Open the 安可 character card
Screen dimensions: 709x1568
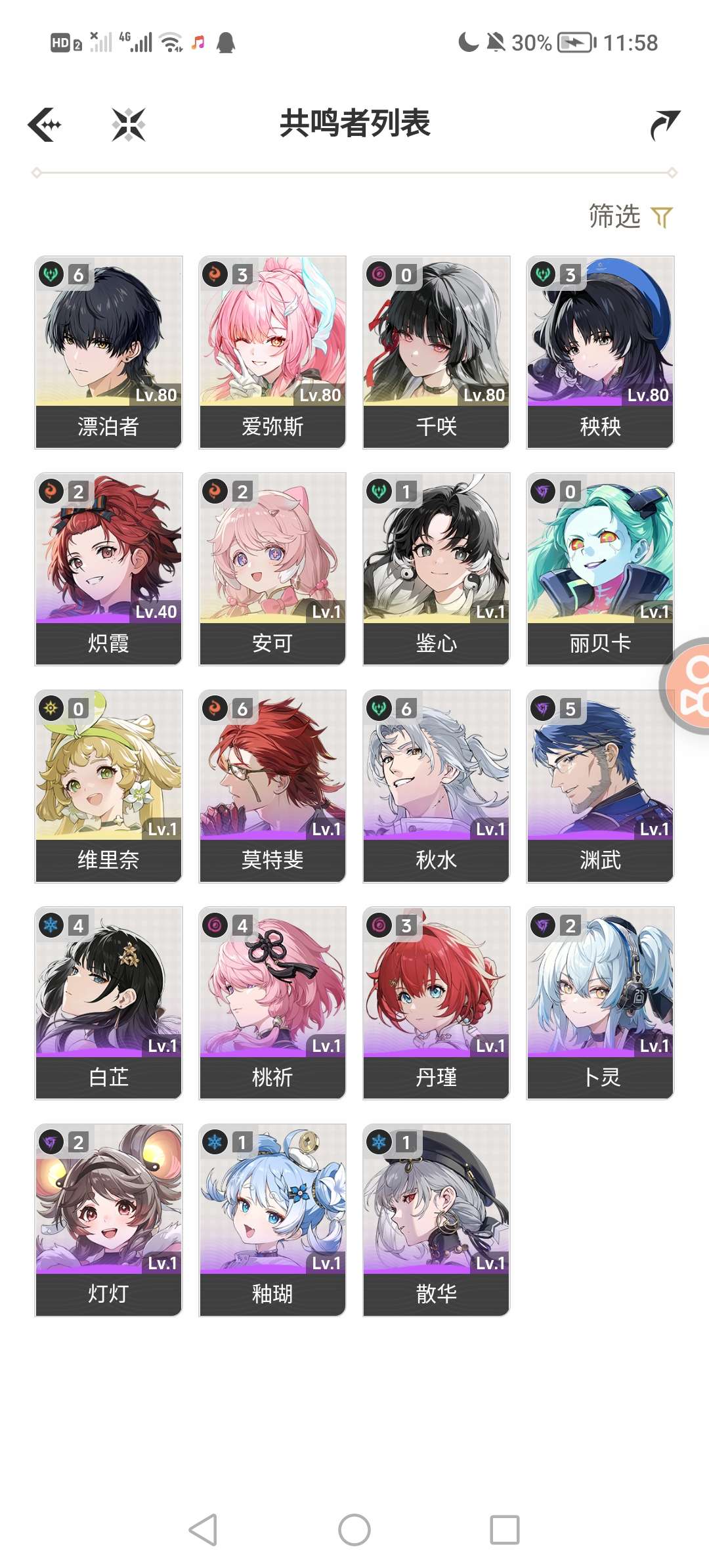272,569
